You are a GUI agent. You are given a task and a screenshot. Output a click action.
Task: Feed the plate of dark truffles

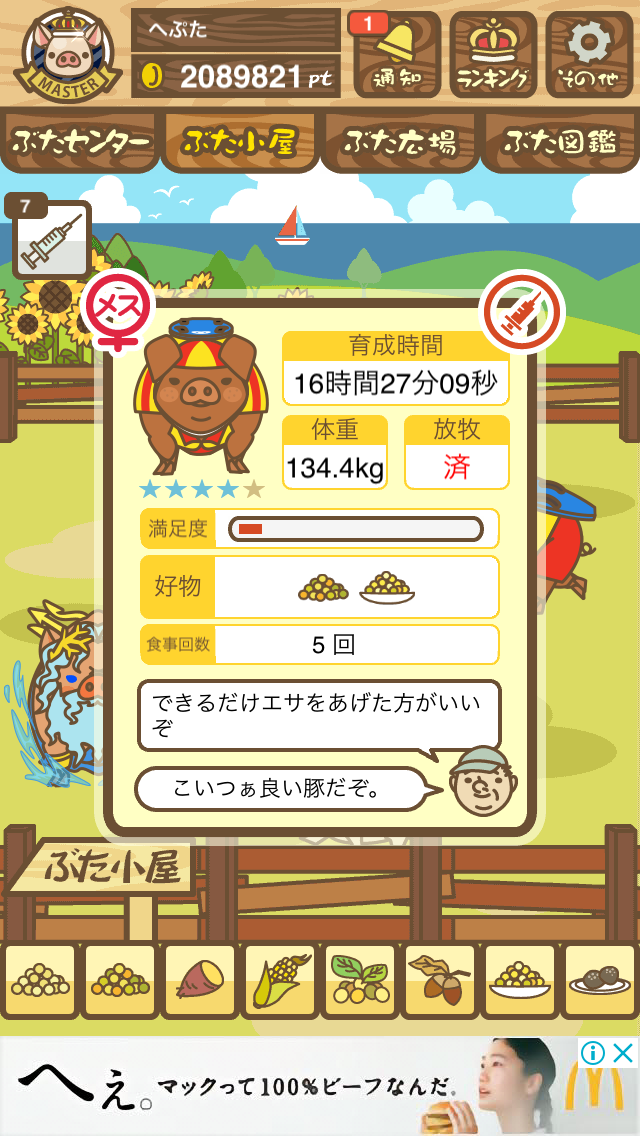pyautogui.click(x=599, y=981)
